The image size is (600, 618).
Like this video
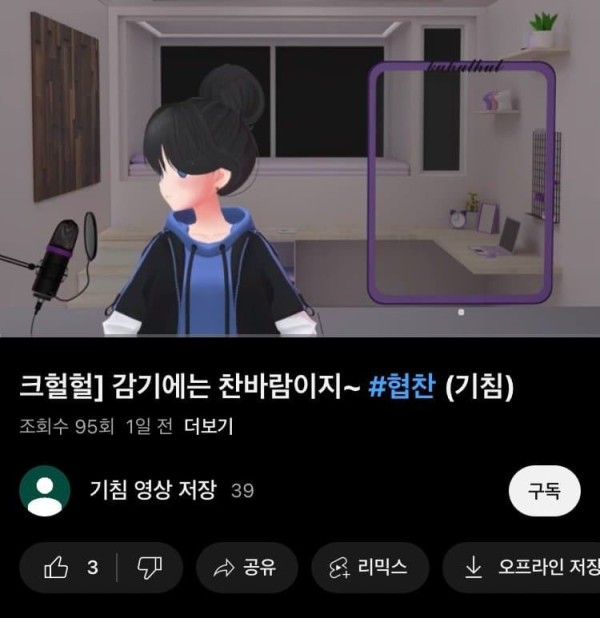click(71, 568)
